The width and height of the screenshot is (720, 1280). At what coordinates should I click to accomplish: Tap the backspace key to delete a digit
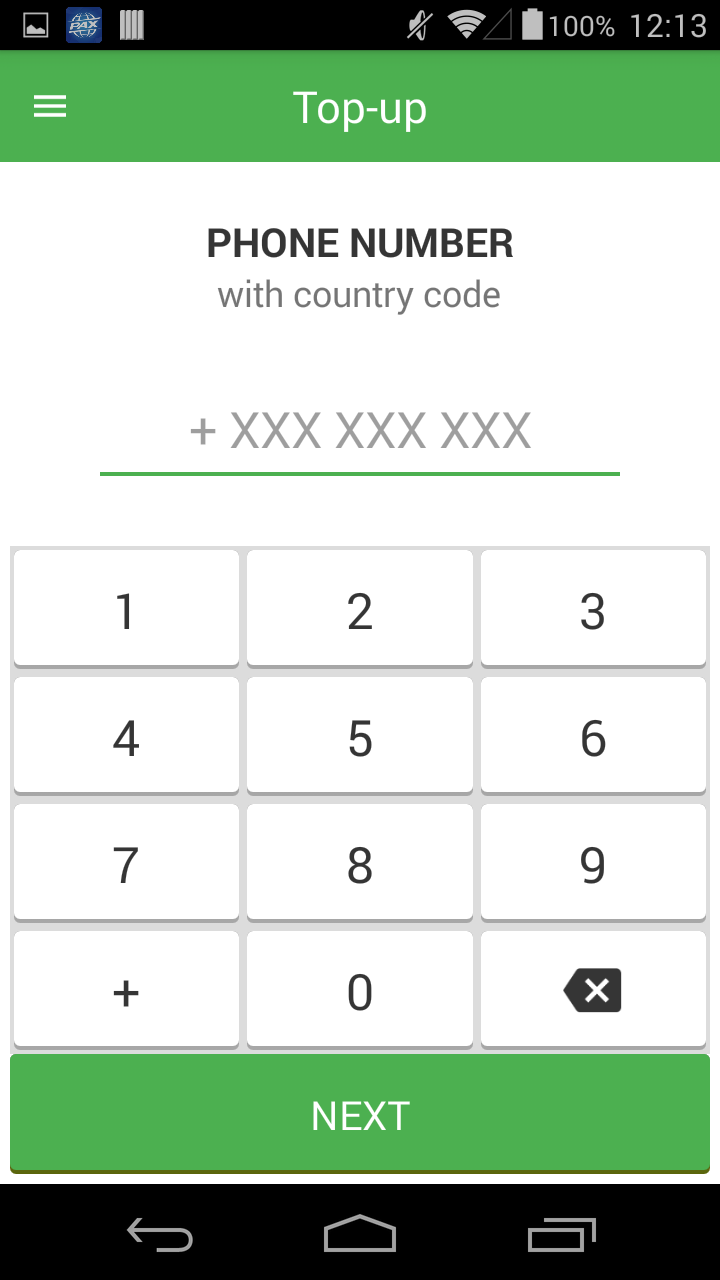point(593,989)
